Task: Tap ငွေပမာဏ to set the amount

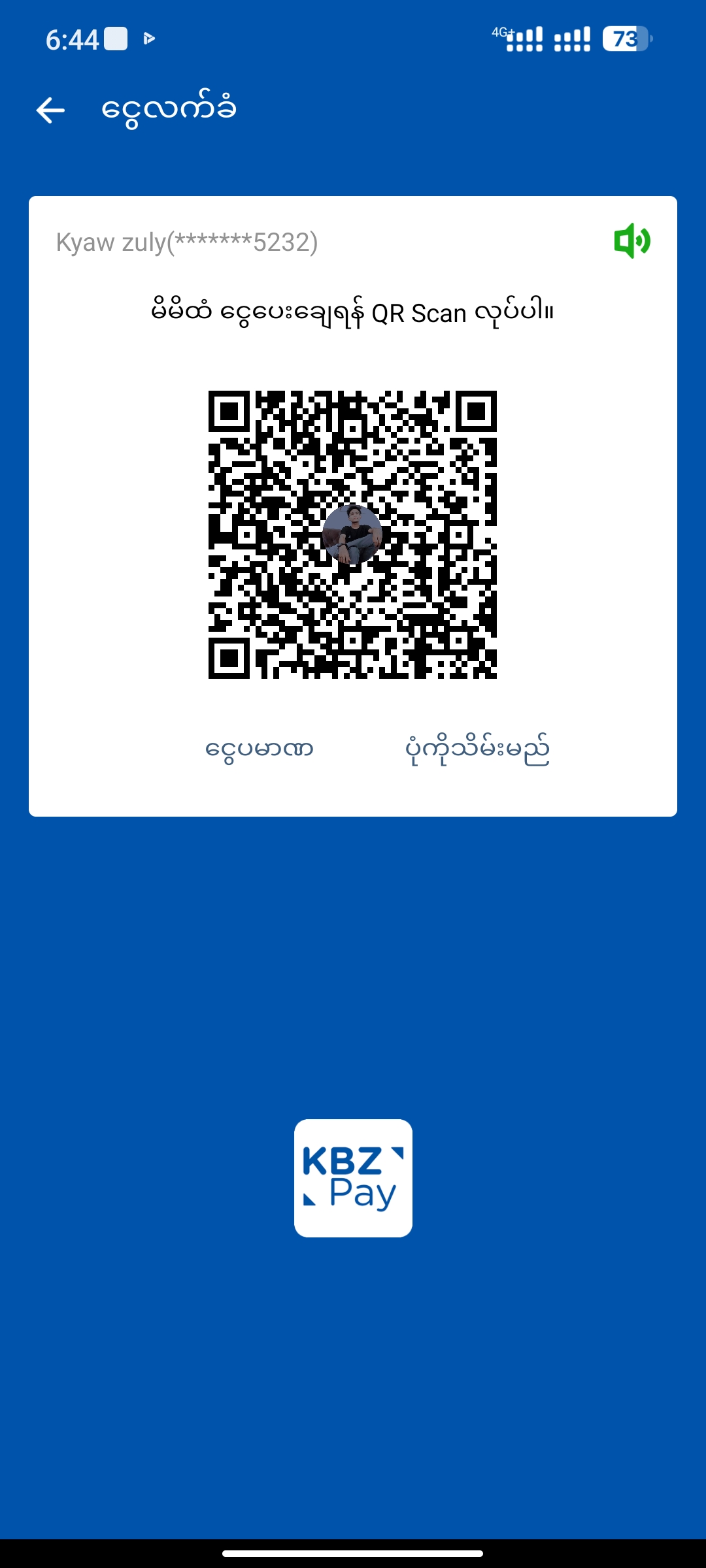Action: point(260,749)
